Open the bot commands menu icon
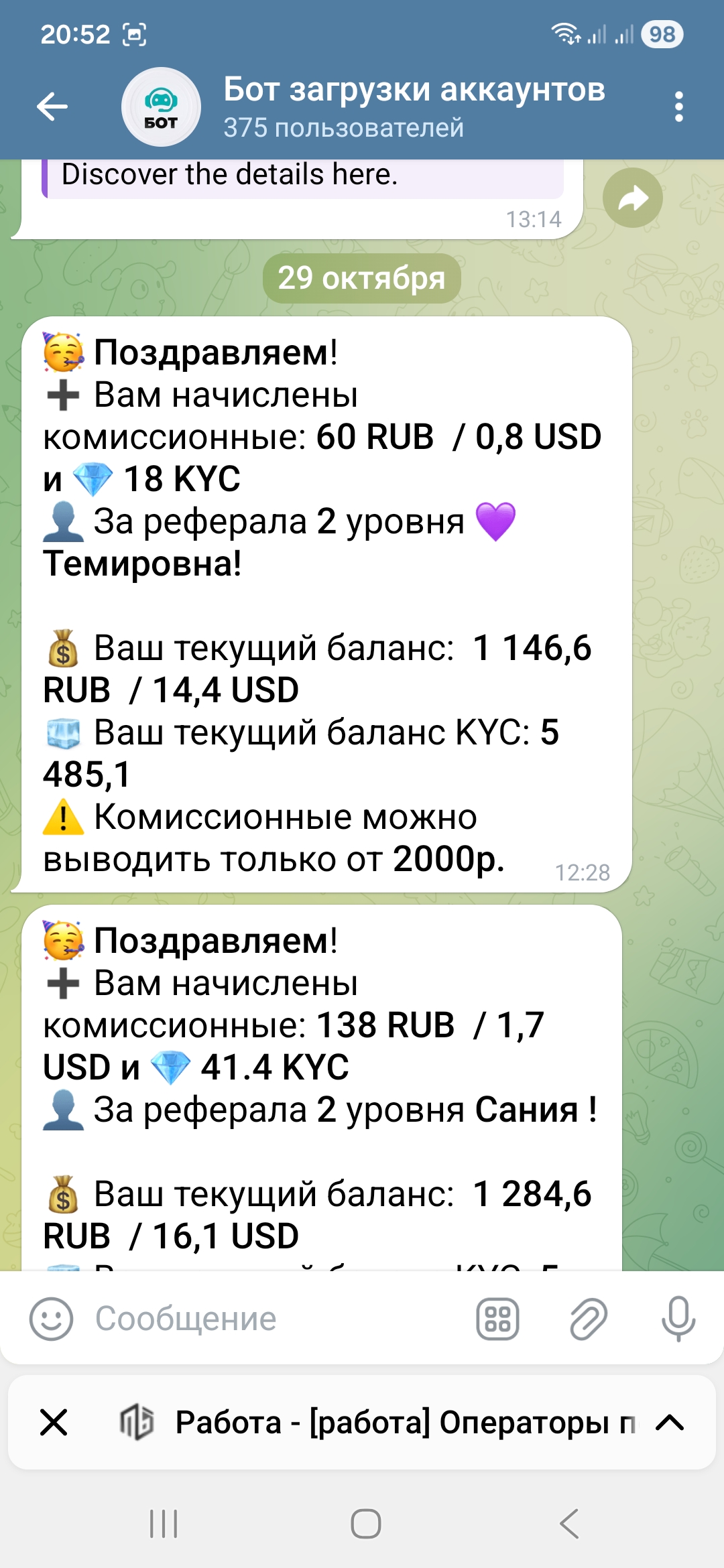 pos(497,1319)
